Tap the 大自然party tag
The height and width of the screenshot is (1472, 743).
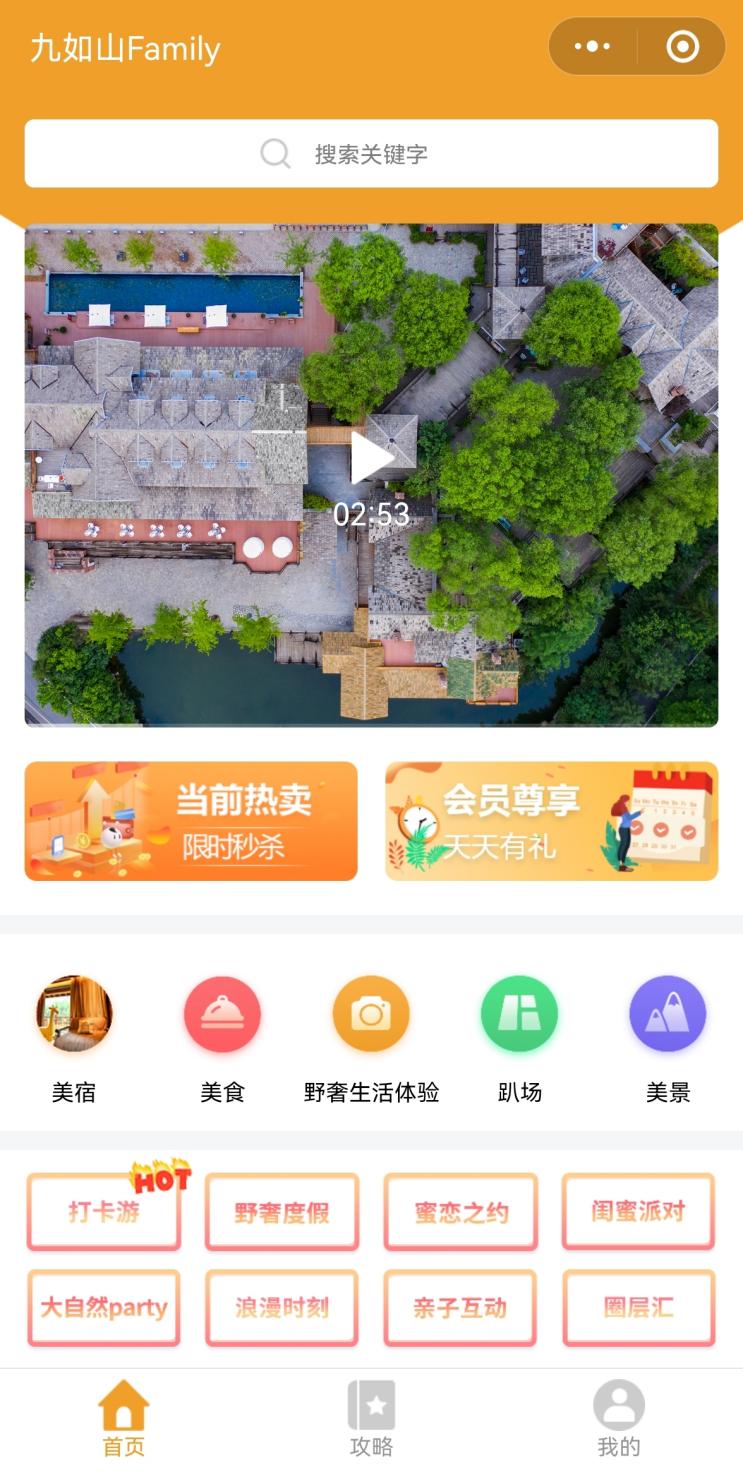pos(104,1308)
